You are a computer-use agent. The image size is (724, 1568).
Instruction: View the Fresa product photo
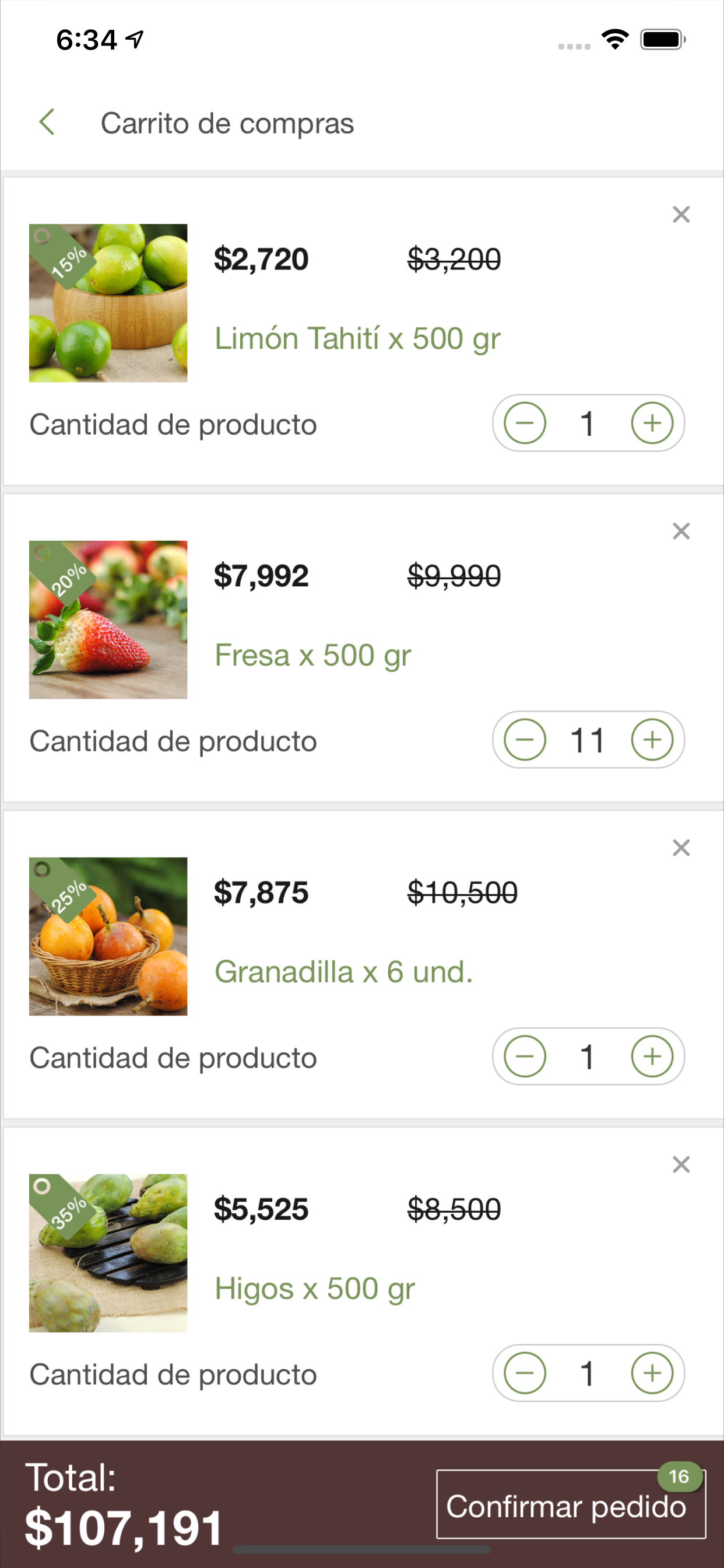click(108, 619)
